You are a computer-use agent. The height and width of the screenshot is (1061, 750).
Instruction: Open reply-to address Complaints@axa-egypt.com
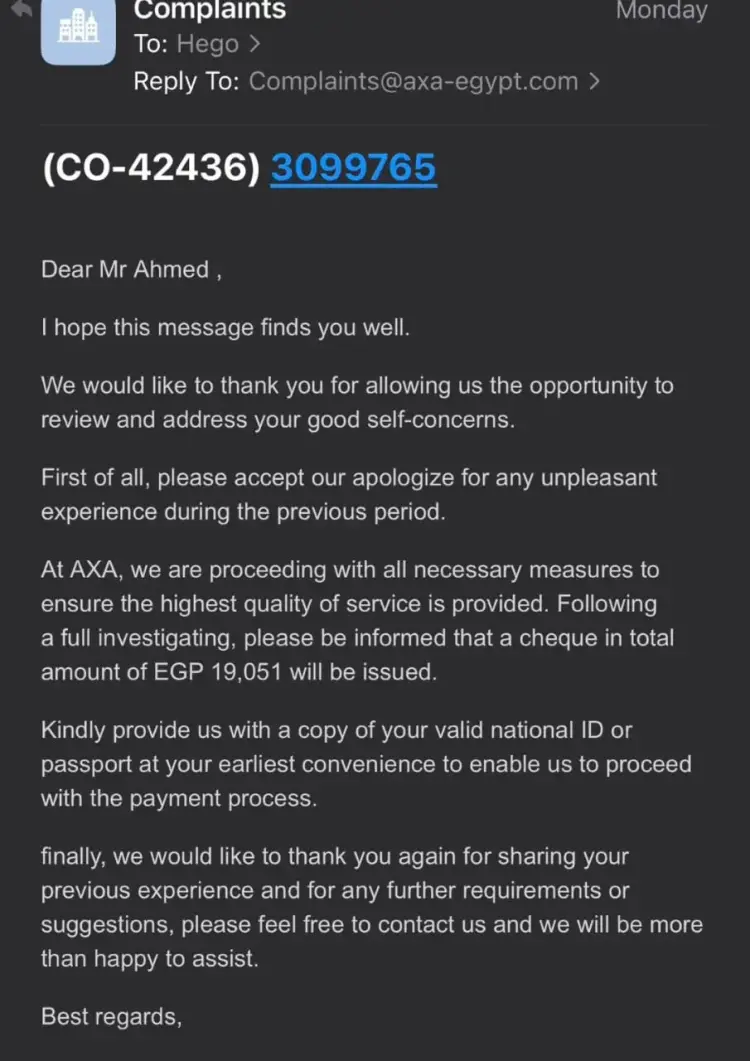click(x=413, y=82)
